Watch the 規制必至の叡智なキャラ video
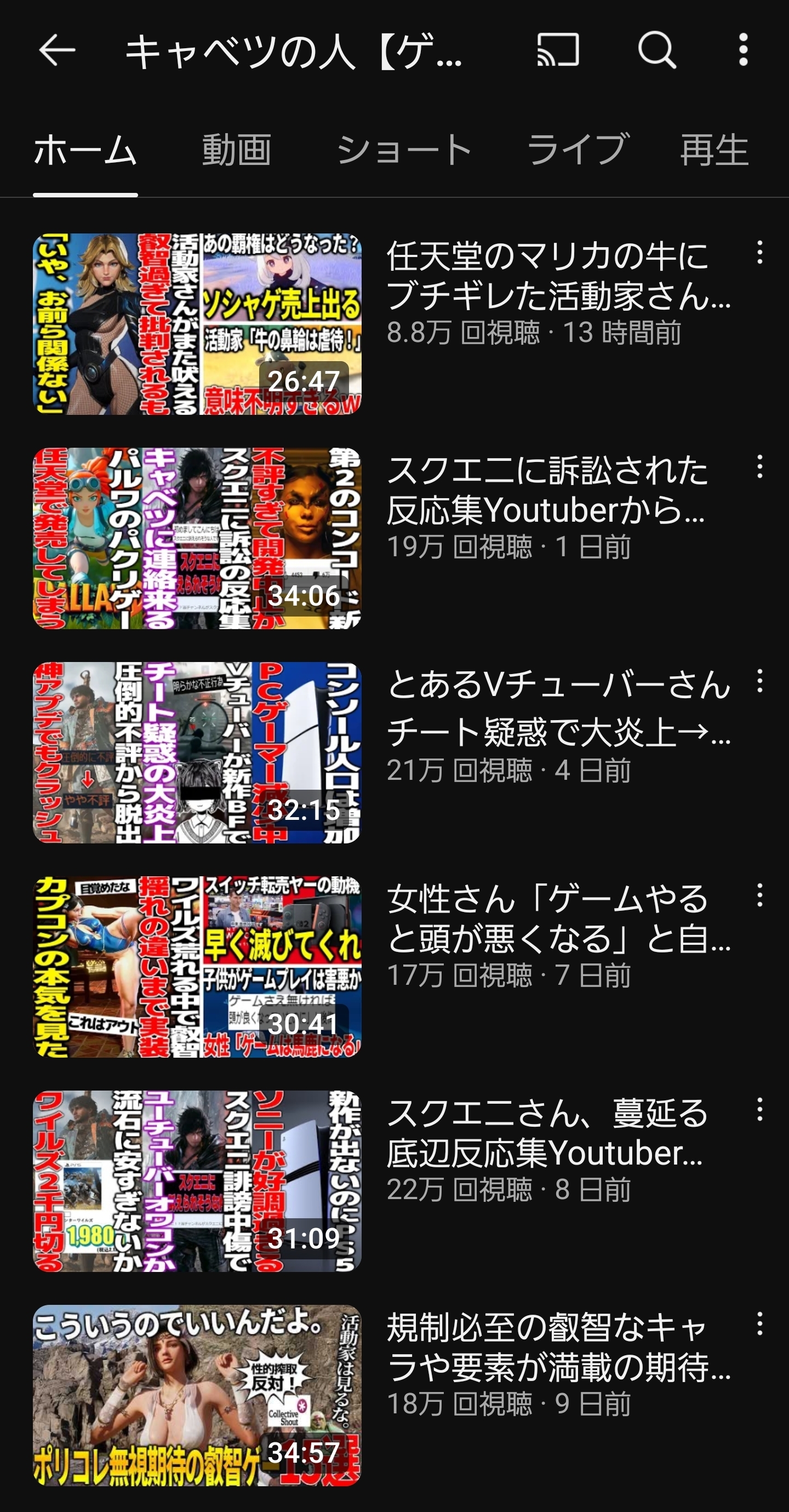789x1512 pixels. [x=197, y=1395]
